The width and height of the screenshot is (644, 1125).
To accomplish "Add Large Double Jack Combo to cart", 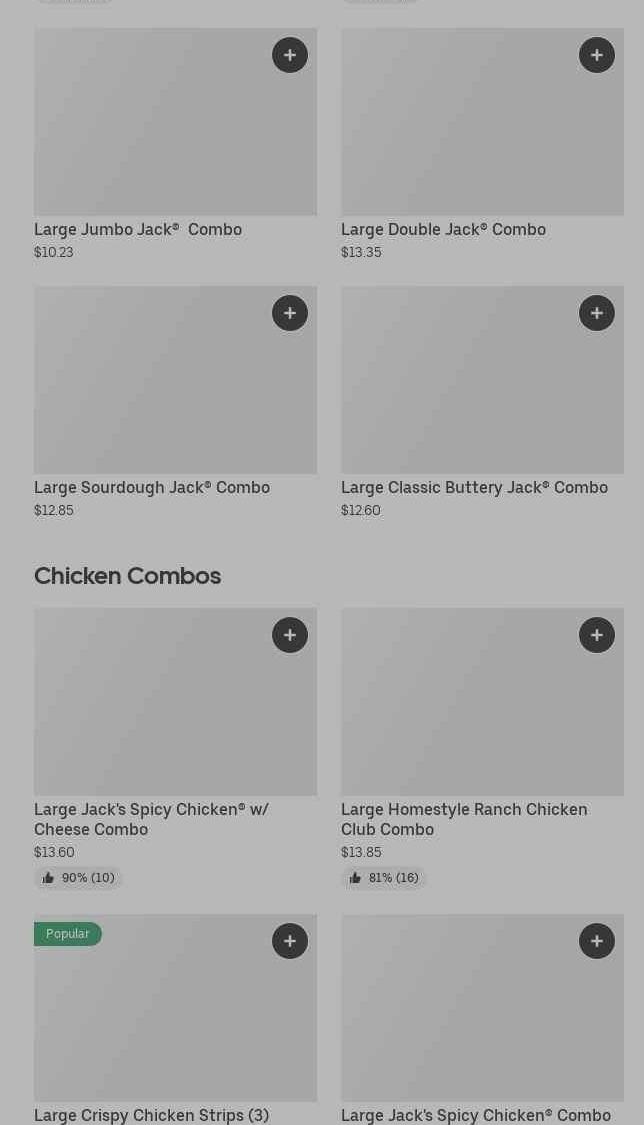I will [x=597, y=55].
